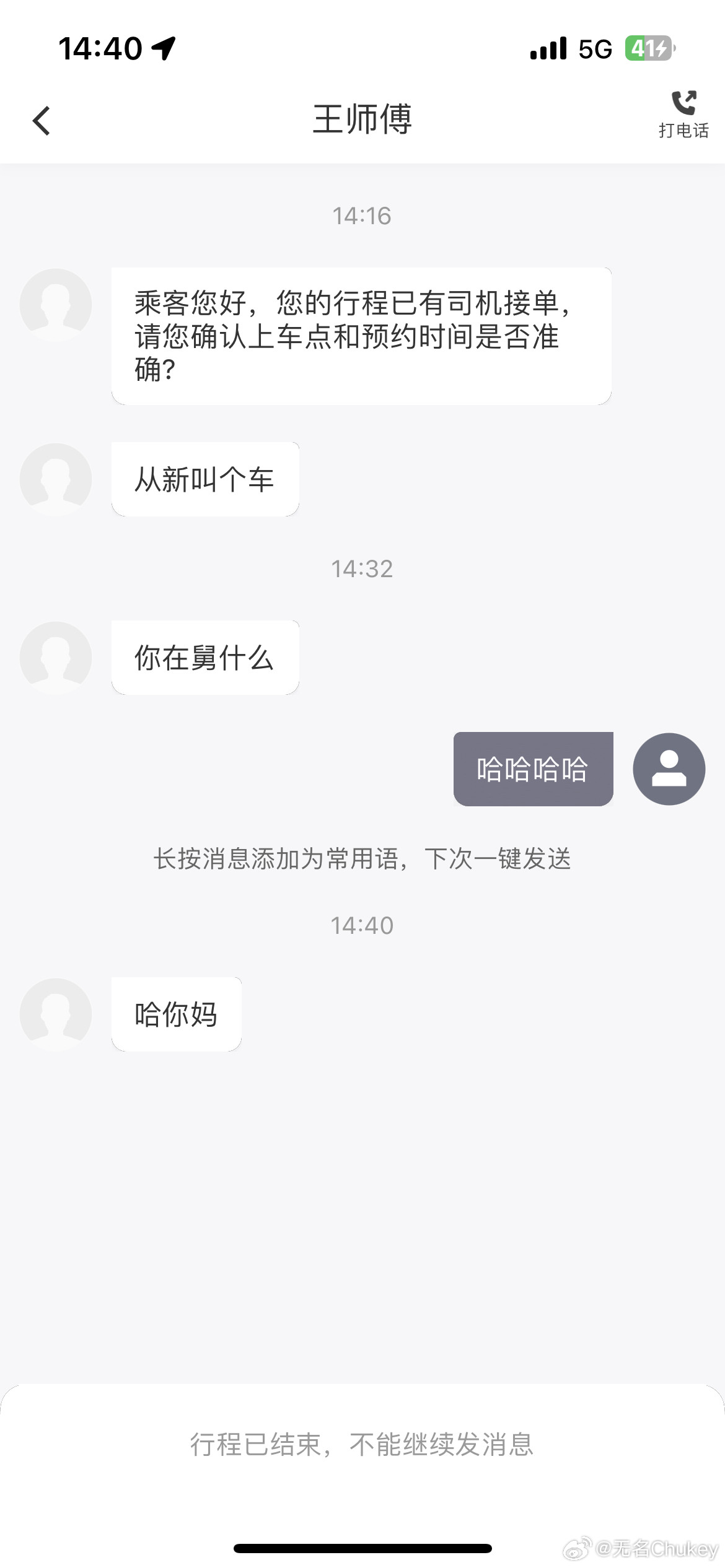Select the message bubble 哈哈哈哈
725x1568 pixels.
point(533,769)
